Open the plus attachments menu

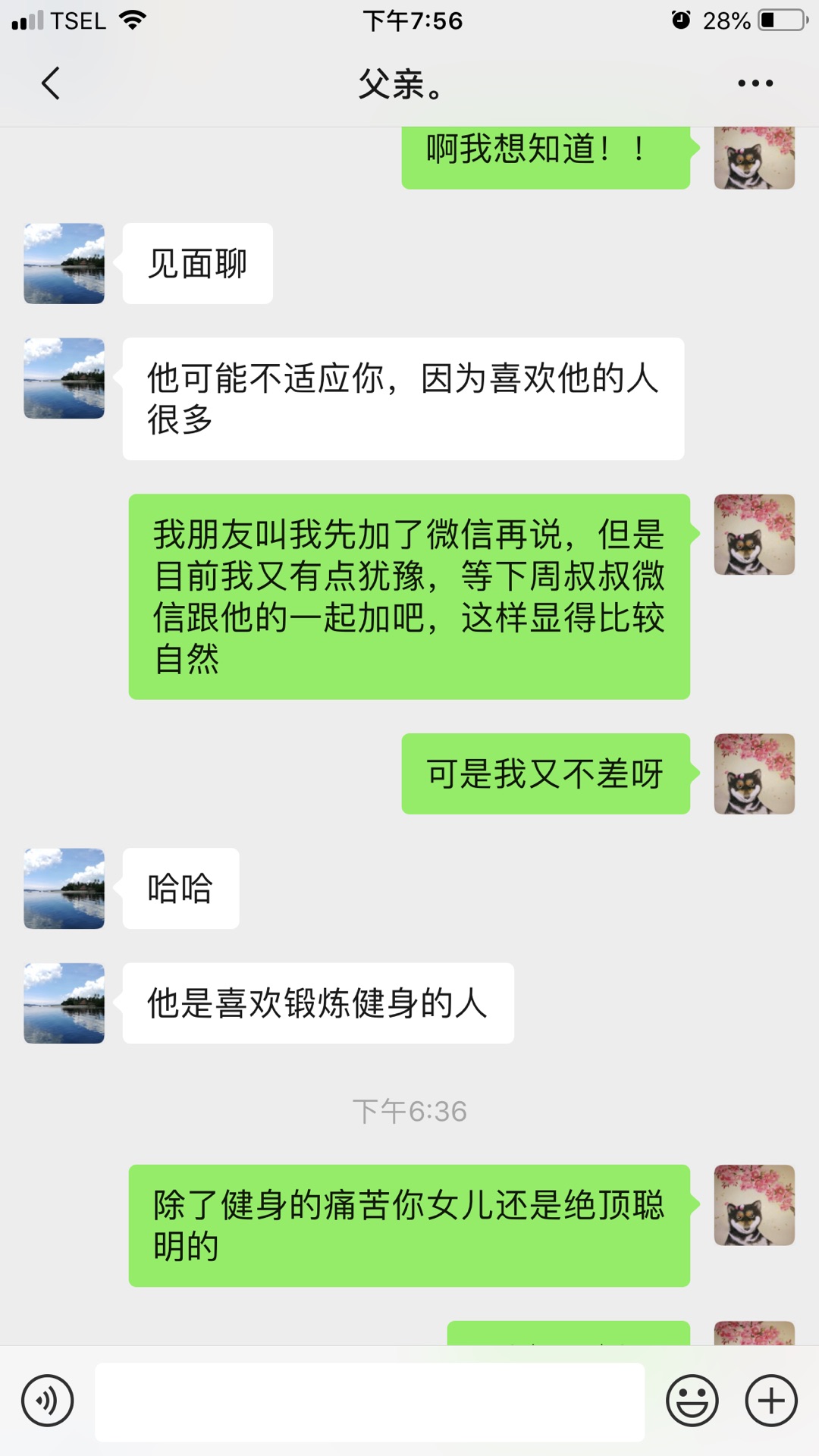pos(771,1401)
